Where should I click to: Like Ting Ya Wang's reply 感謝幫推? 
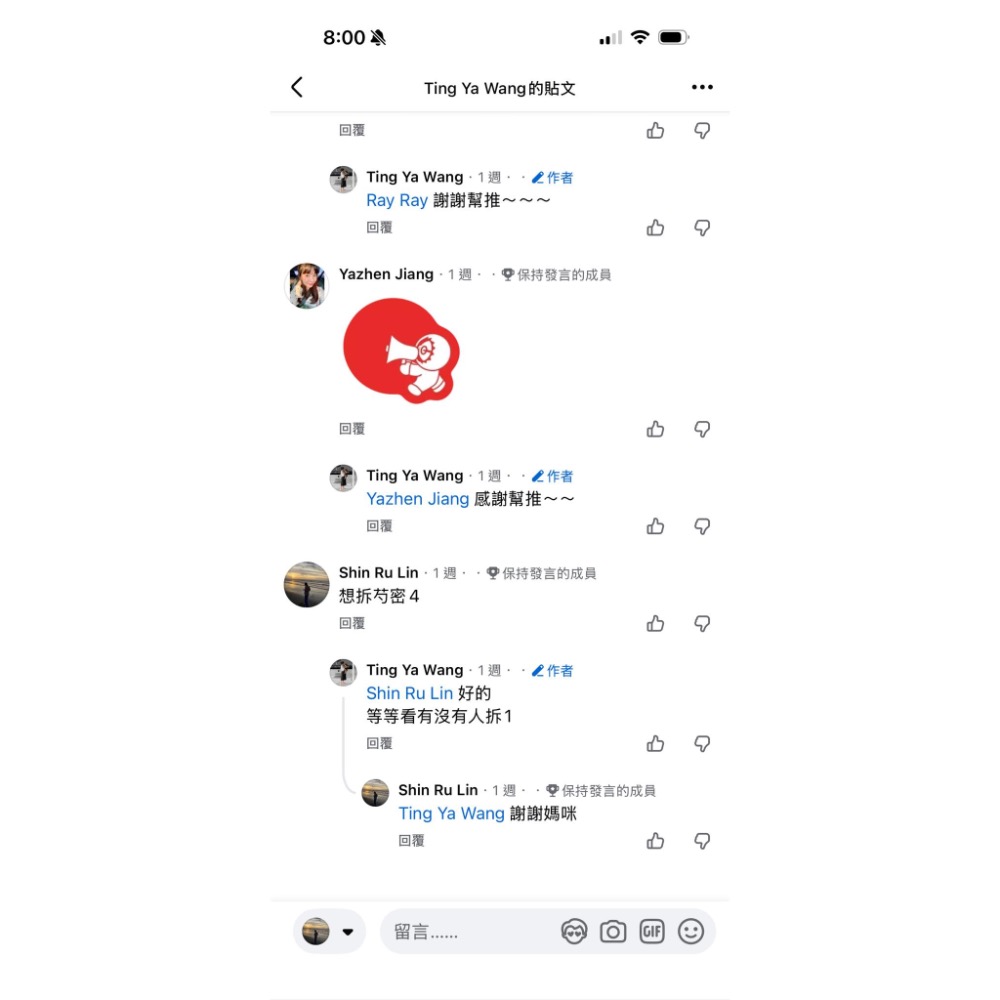point(655,526)
